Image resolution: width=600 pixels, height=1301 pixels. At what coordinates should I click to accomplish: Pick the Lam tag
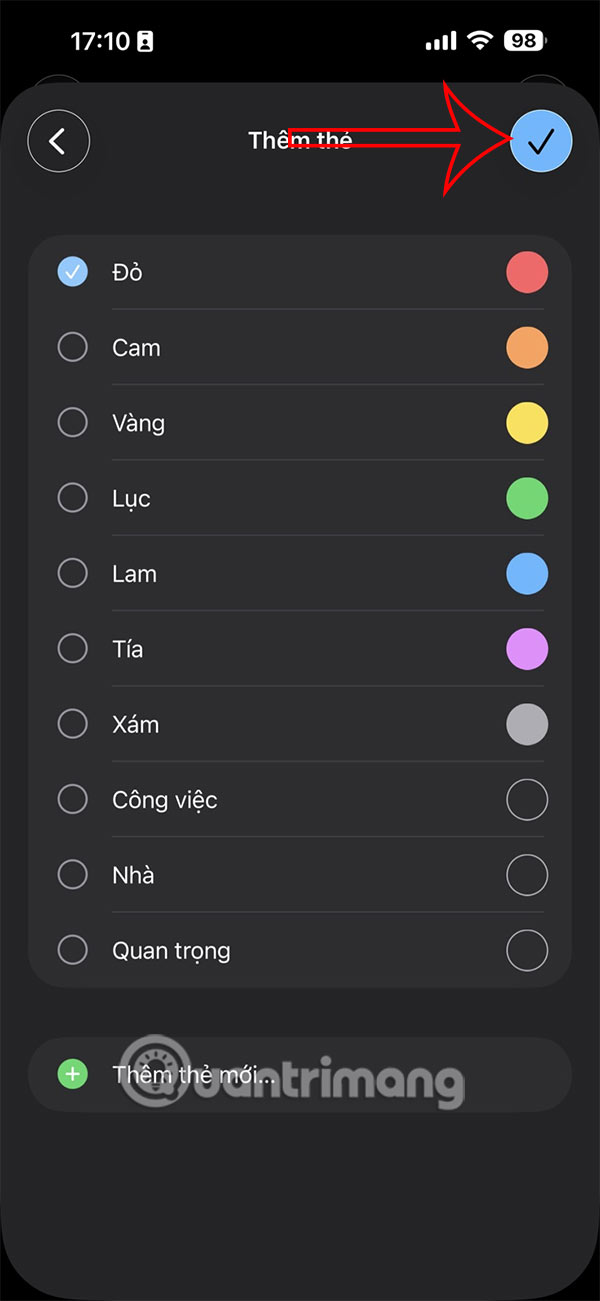(73, 573)
